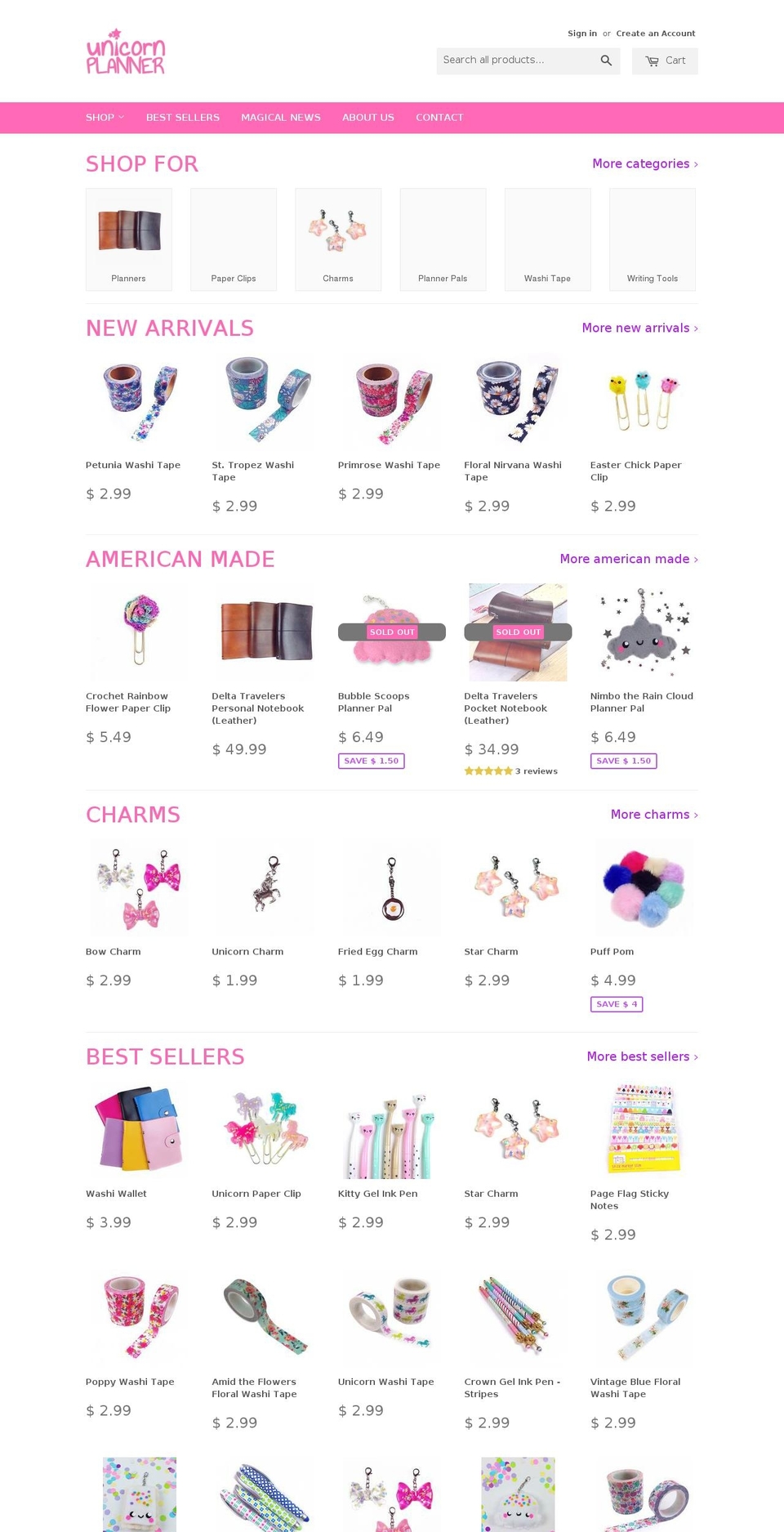784x1532 pixels.
Task: Select the Planners category image
Action: click(128, 230)
